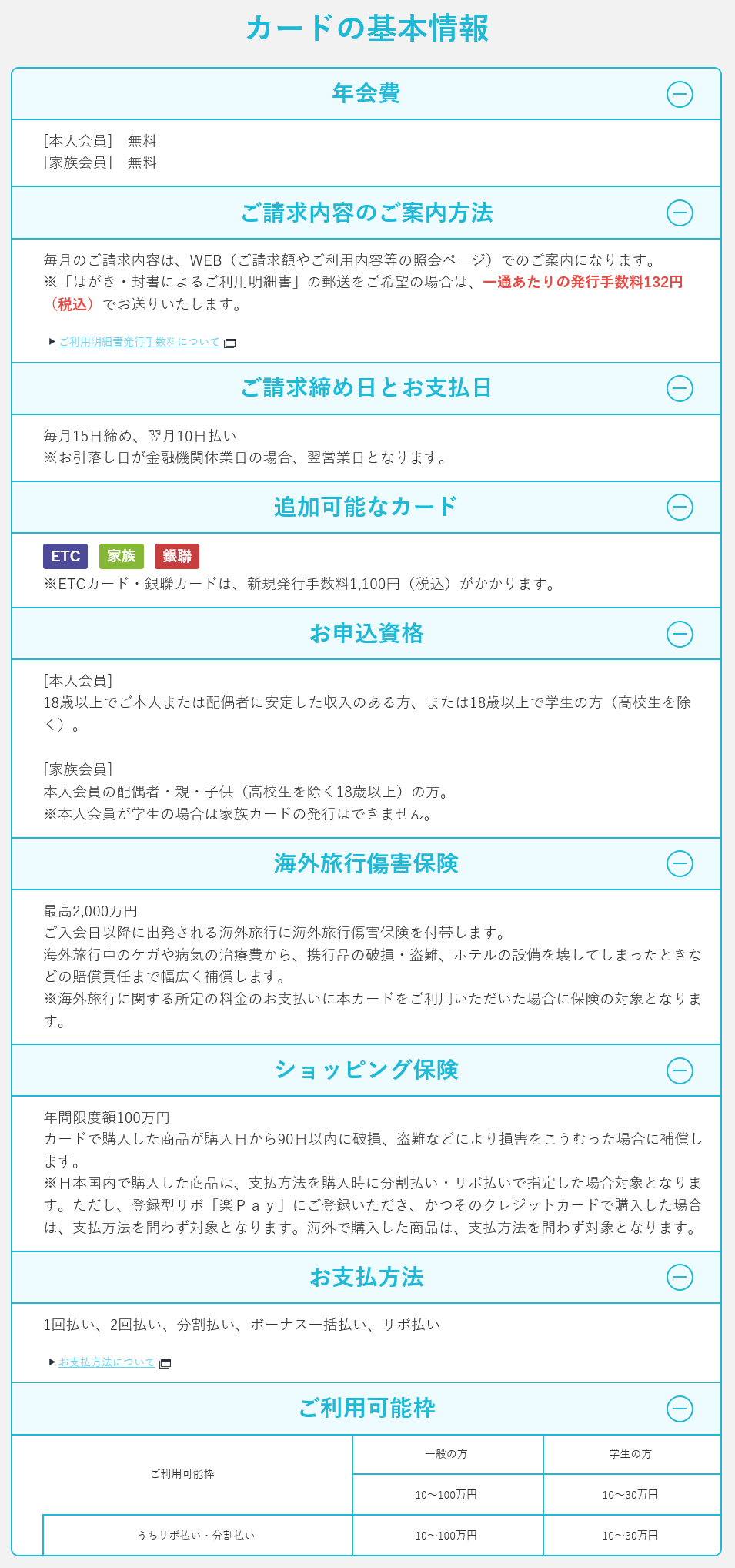The width and height of the screenshot is (735, 1568).
Task: Collapse the 追加可能なカード section
Action: (680, 507)
